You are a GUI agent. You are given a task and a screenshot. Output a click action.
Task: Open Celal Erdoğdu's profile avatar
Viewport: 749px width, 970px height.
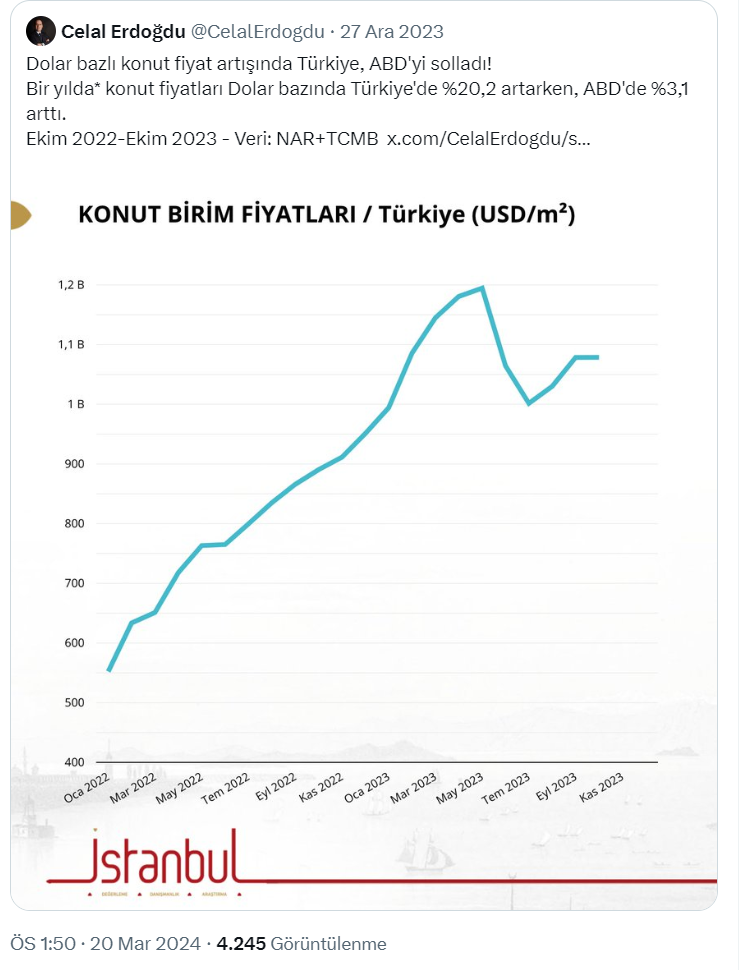(x=40, y=31)
